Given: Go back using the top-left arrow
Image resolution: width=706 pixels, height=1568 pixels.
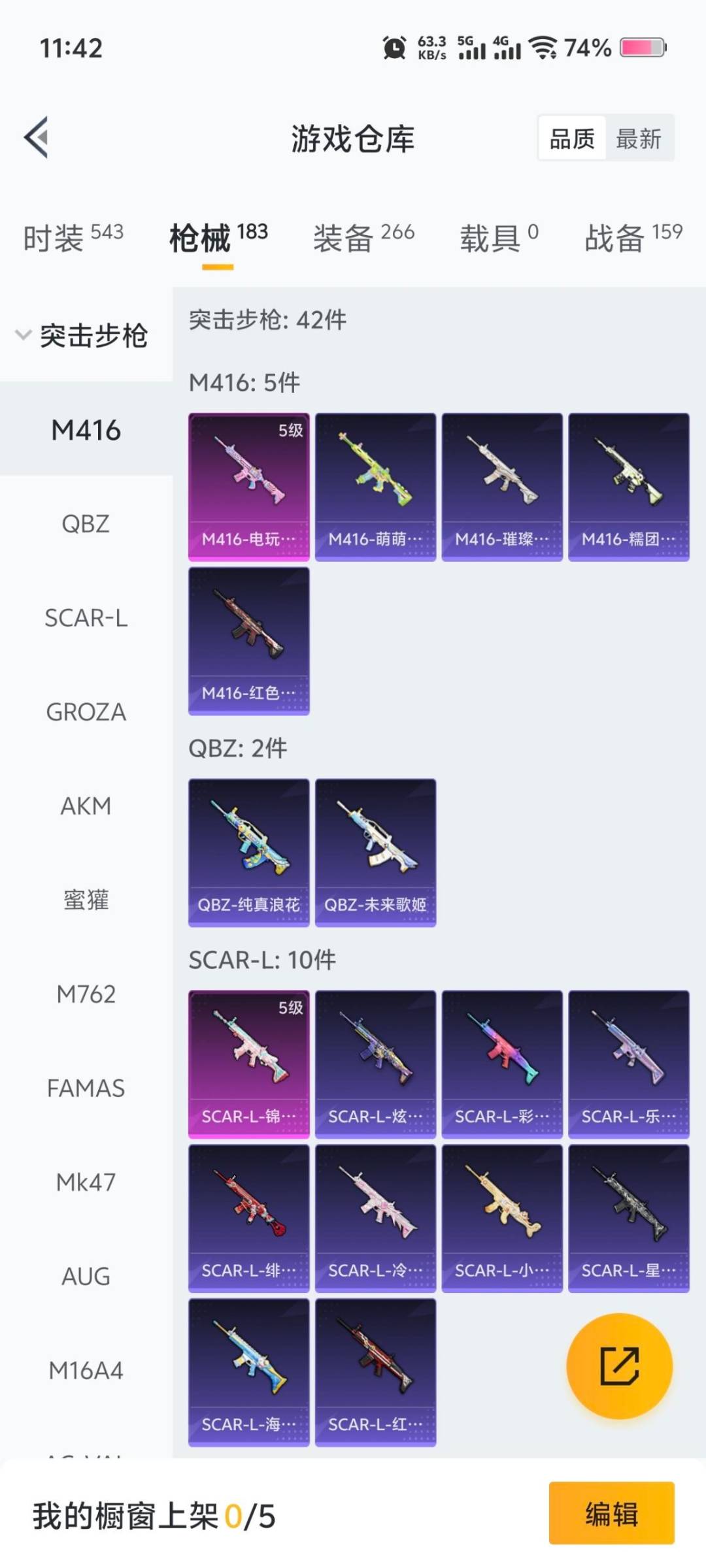Looking at the screenshot, I should pyautogui.click(x=37, y=137).
